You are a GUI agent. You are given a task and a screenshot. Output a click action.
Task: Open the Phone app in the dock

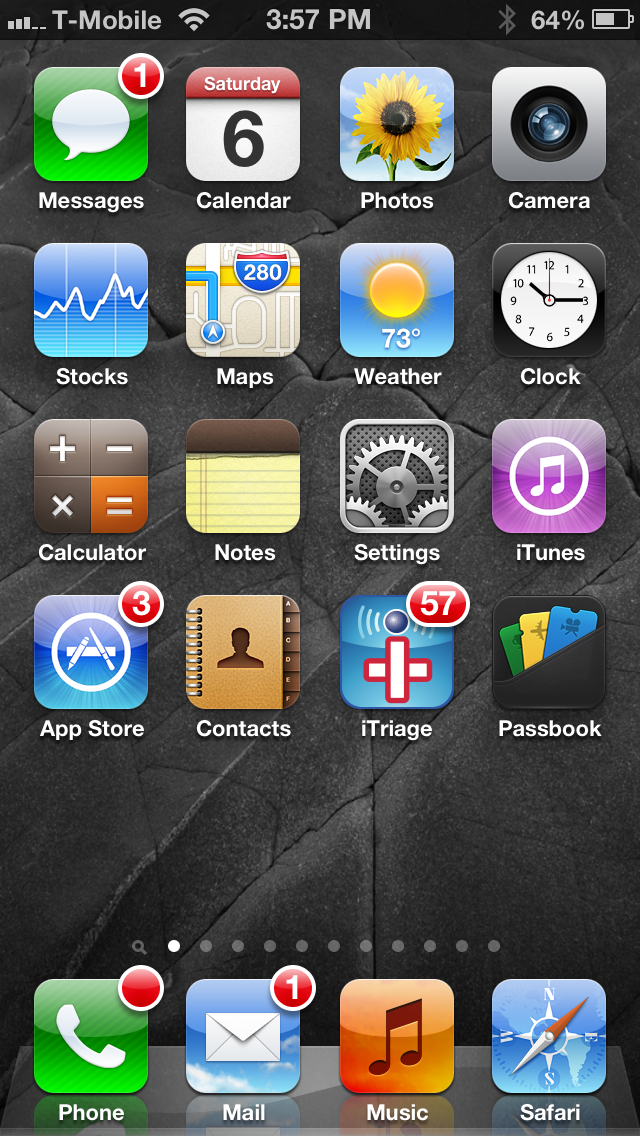[x=91, y=1036]
